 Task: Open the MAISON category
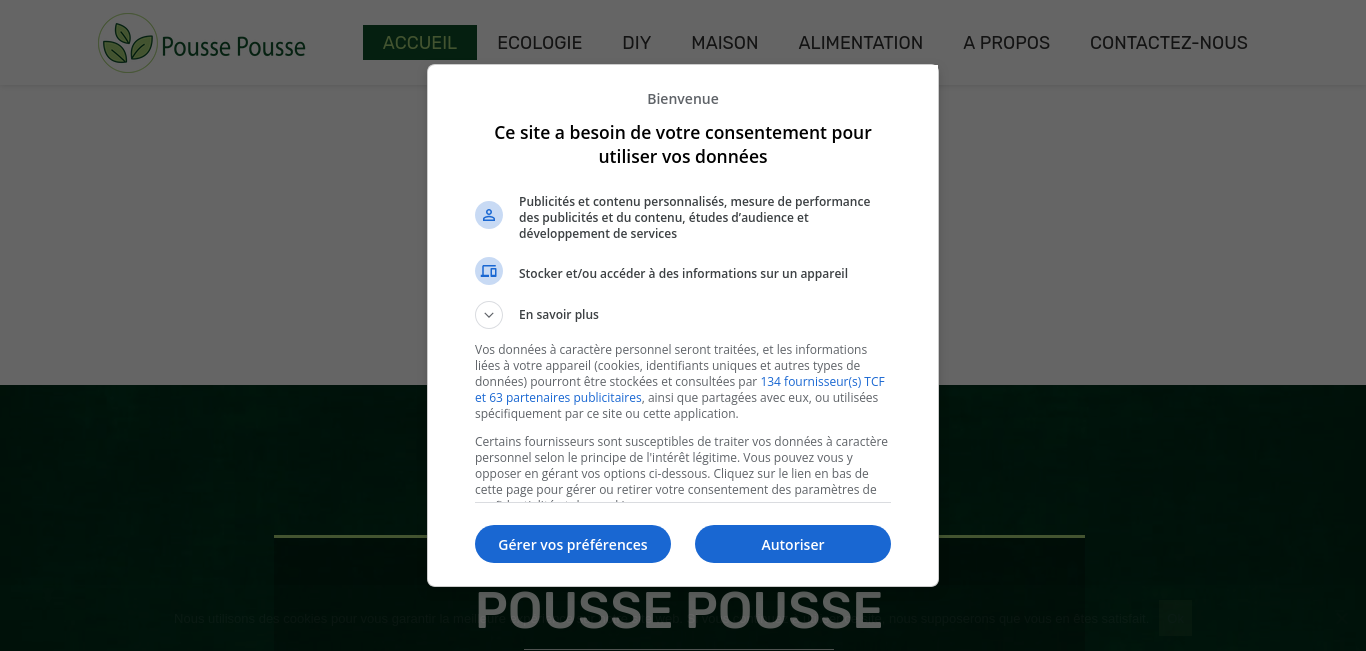pos(724,43)
